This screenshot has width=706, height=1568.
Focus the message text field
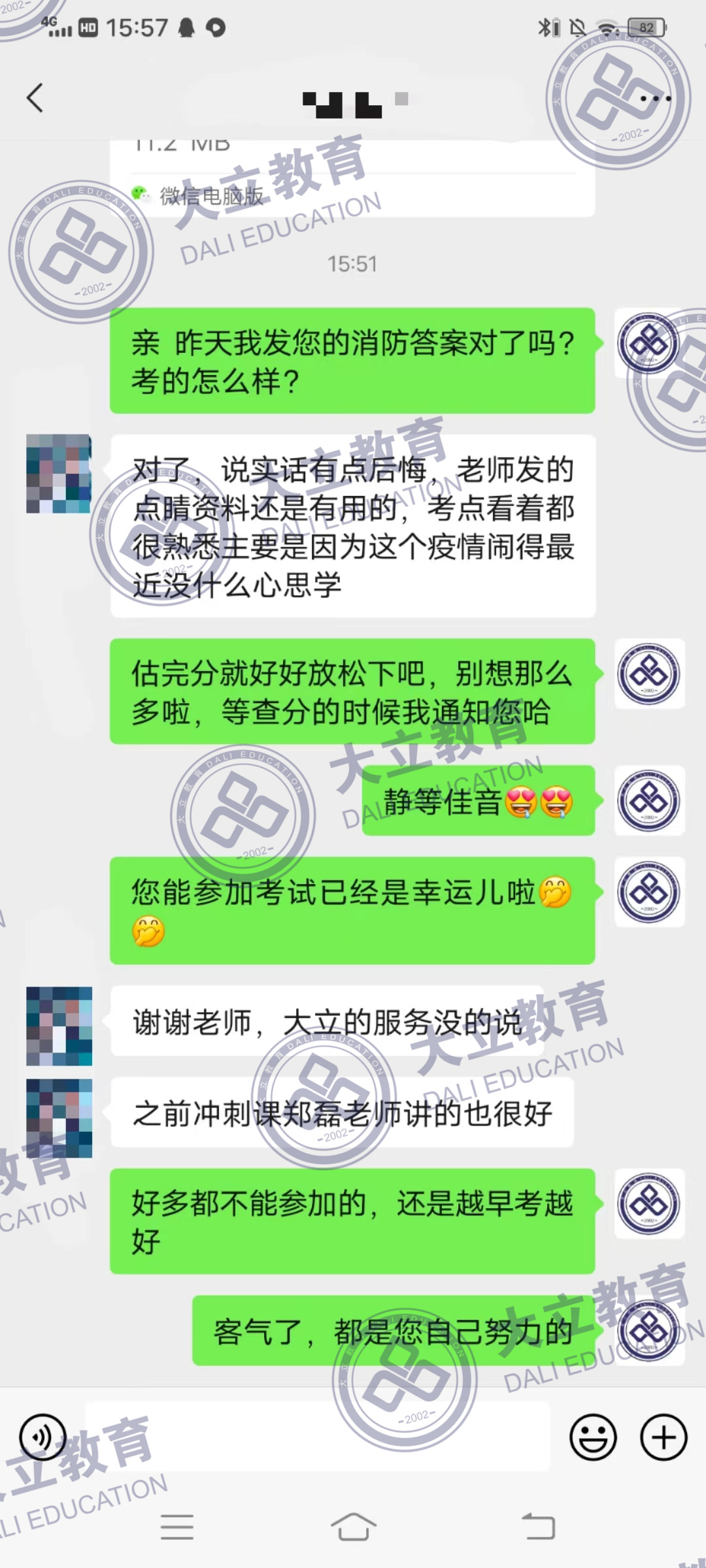click(317, 1437)
